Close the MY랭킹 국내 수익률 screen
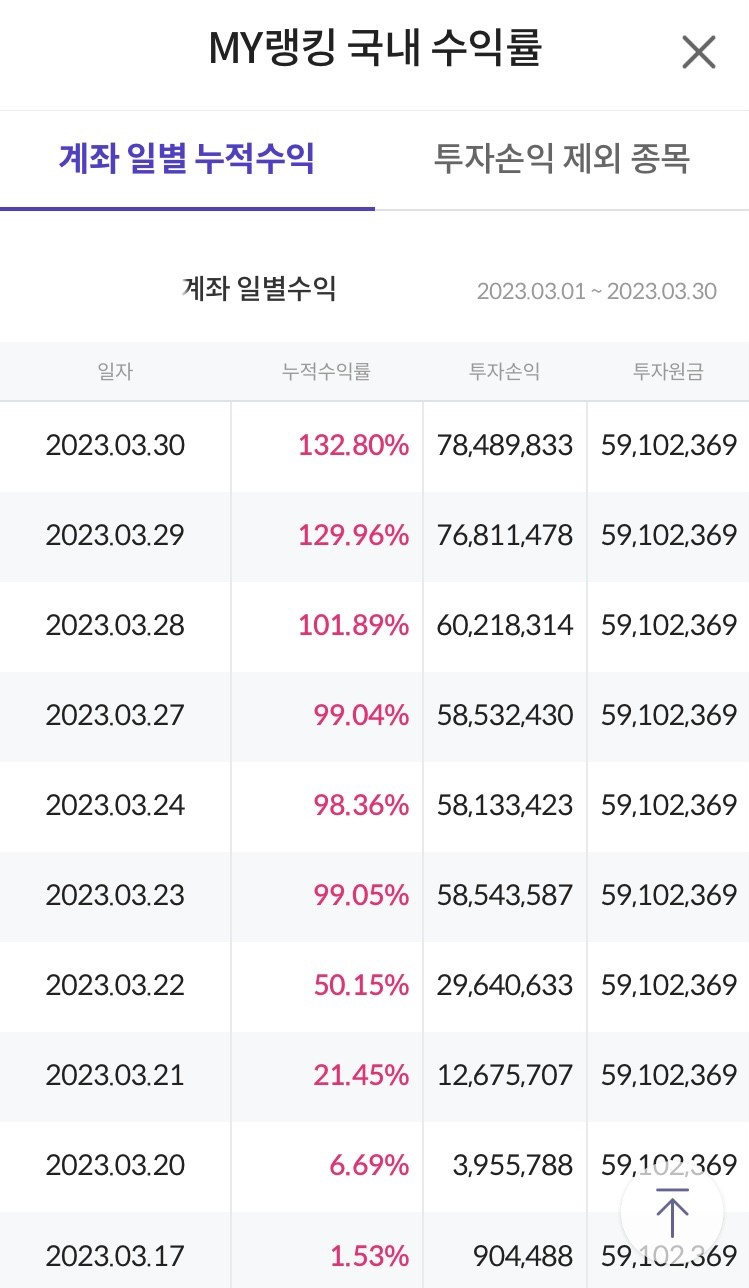This screenshot has height=1288, width=749. (x=699, y=52)
